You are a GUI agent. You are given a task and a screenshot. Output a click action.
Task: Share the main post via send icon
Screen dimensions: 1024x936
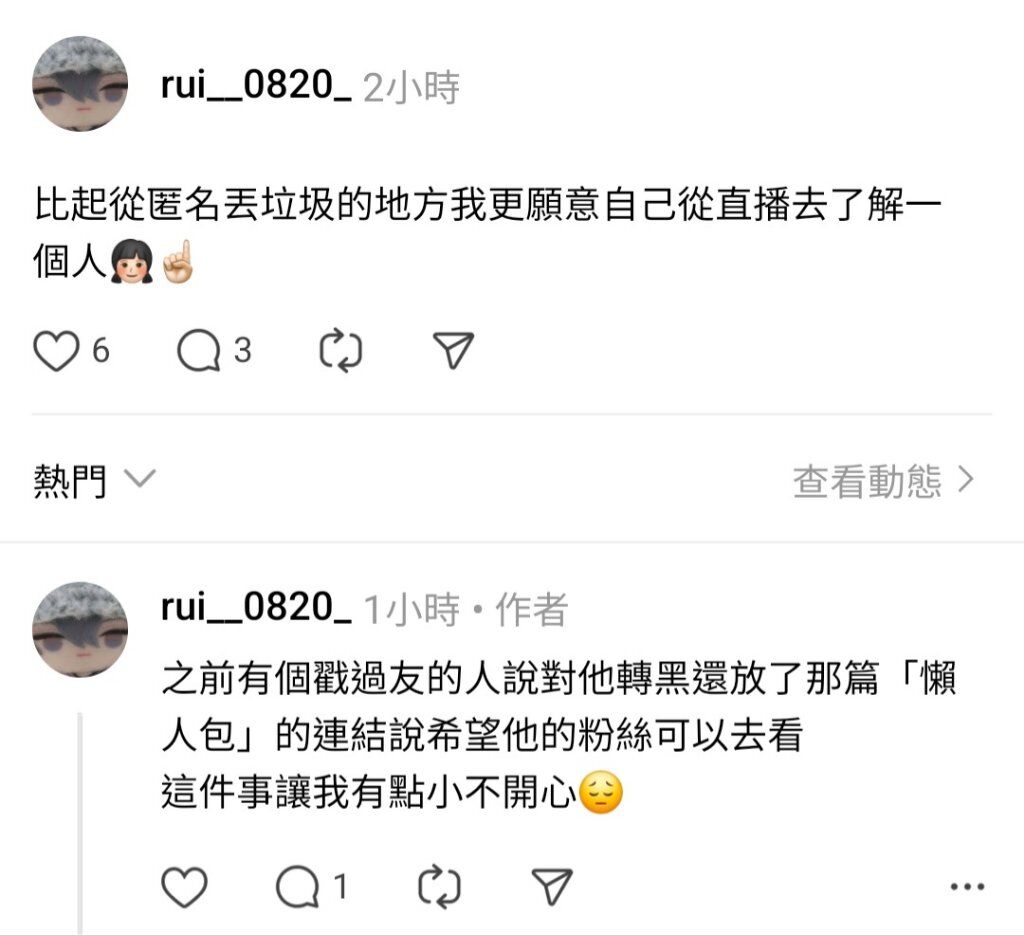pos(453,352)
